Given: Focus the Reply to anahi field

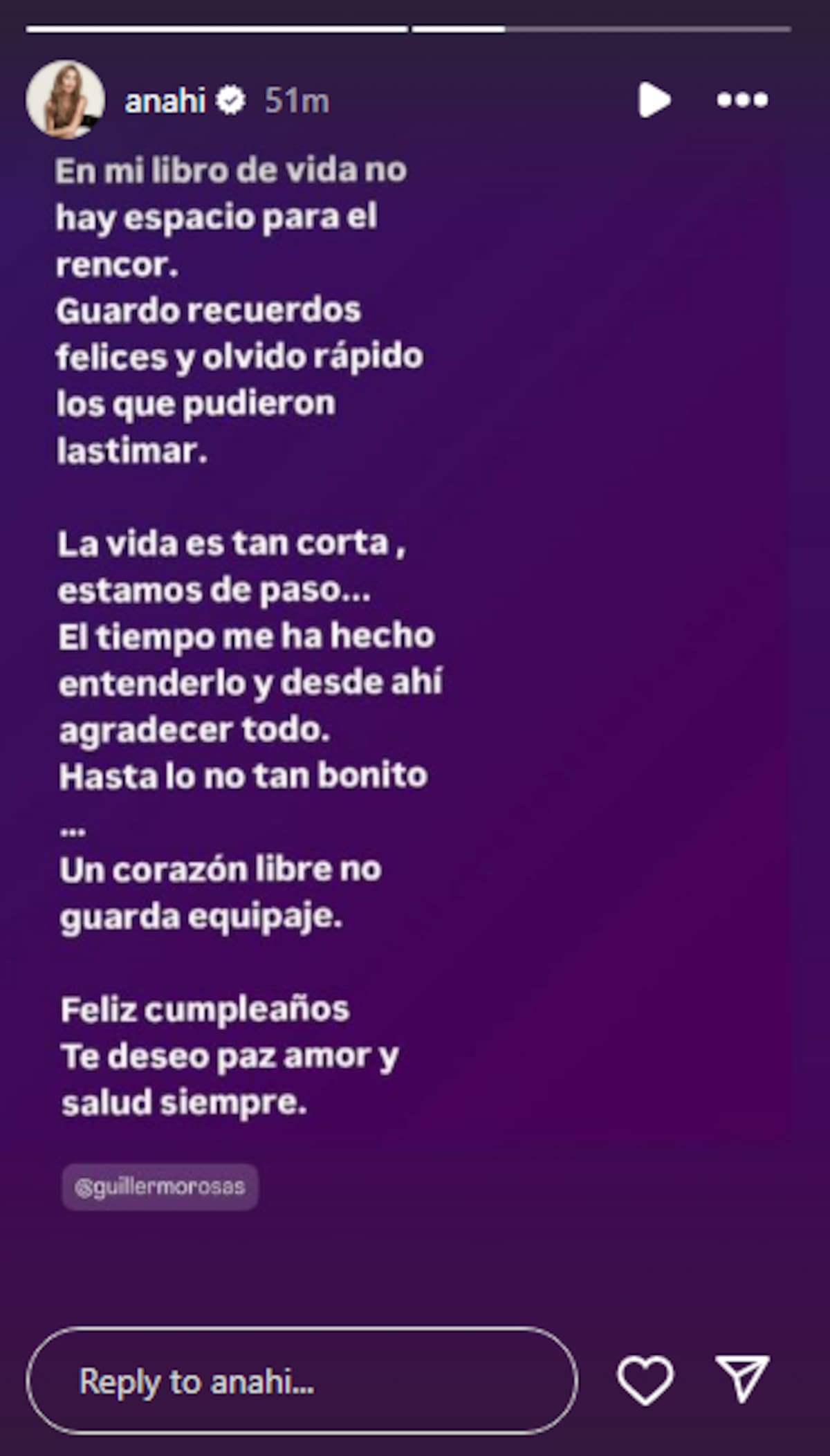Looking at the screenshot, I should tap(302, 1381).
